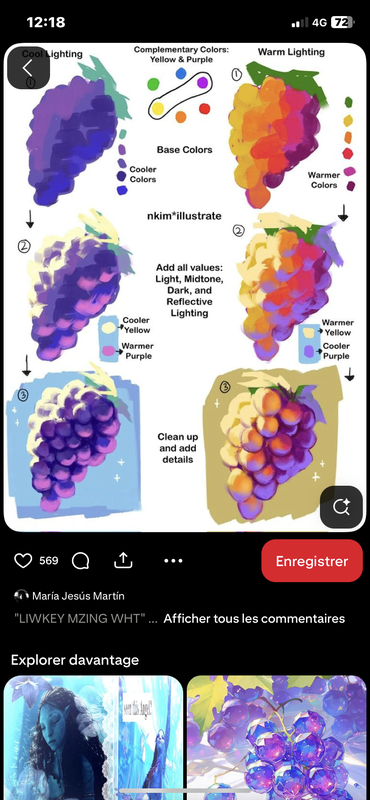Tap the Enregistrer button

pos(312,561)
